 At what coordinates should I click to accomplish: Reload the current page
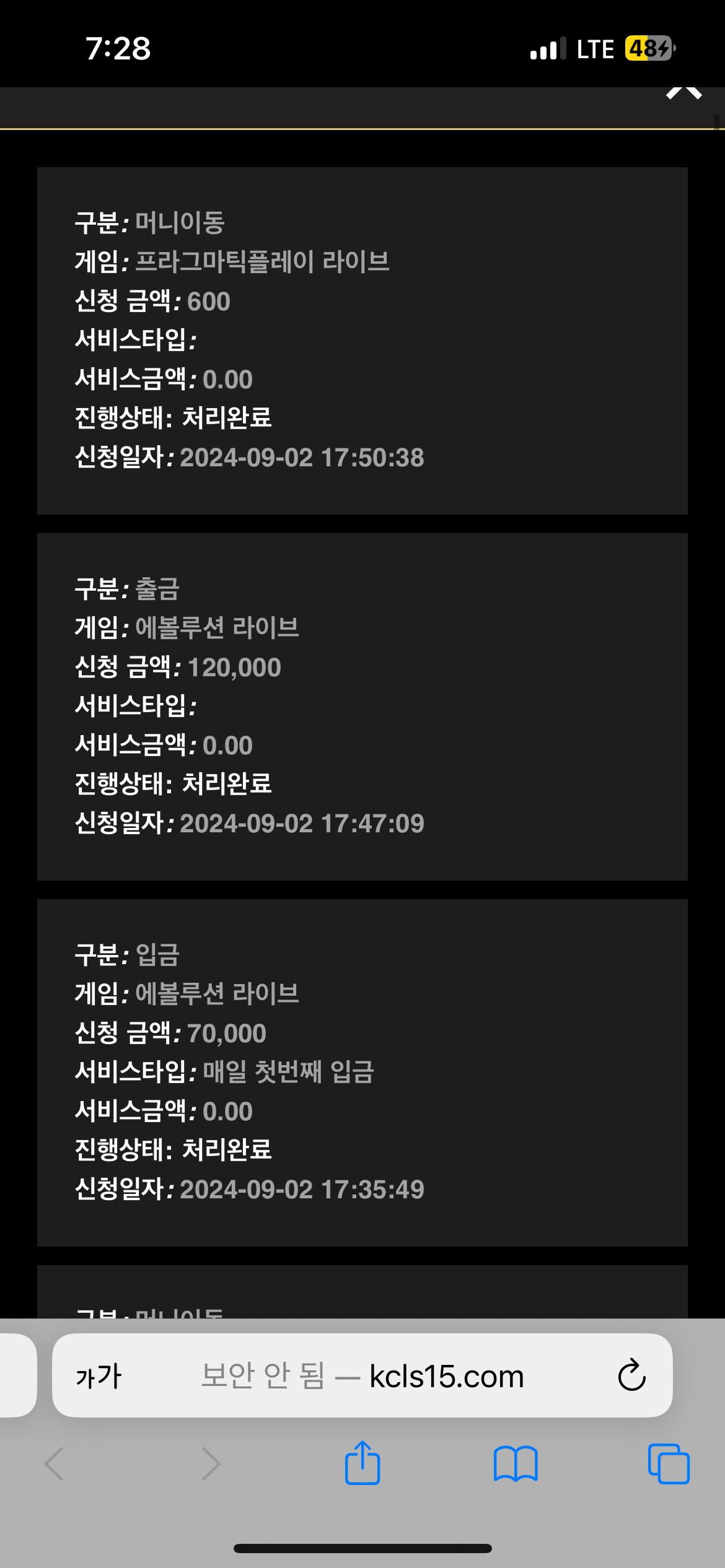click(x=631, y=1375)
